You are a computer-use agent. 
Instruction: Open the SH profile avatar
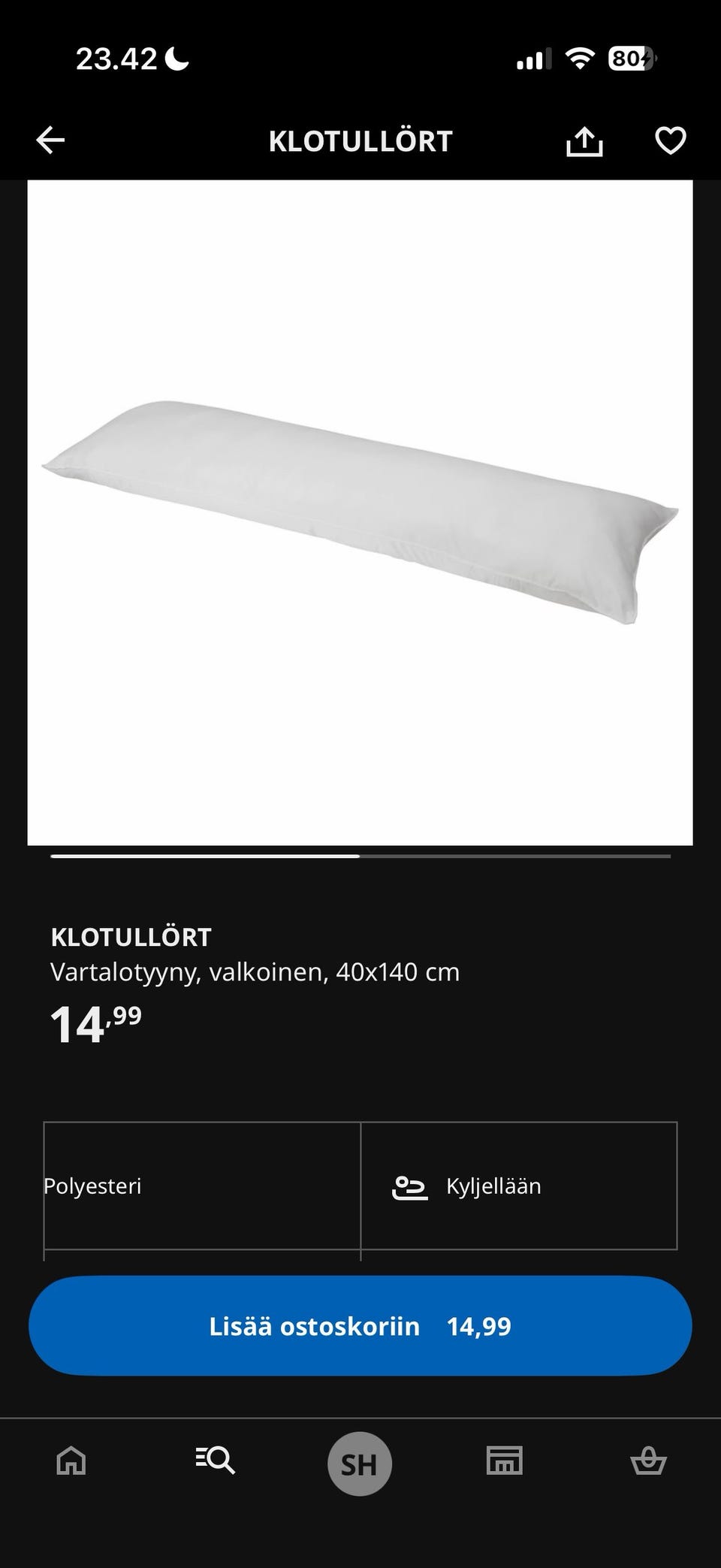359,1462
